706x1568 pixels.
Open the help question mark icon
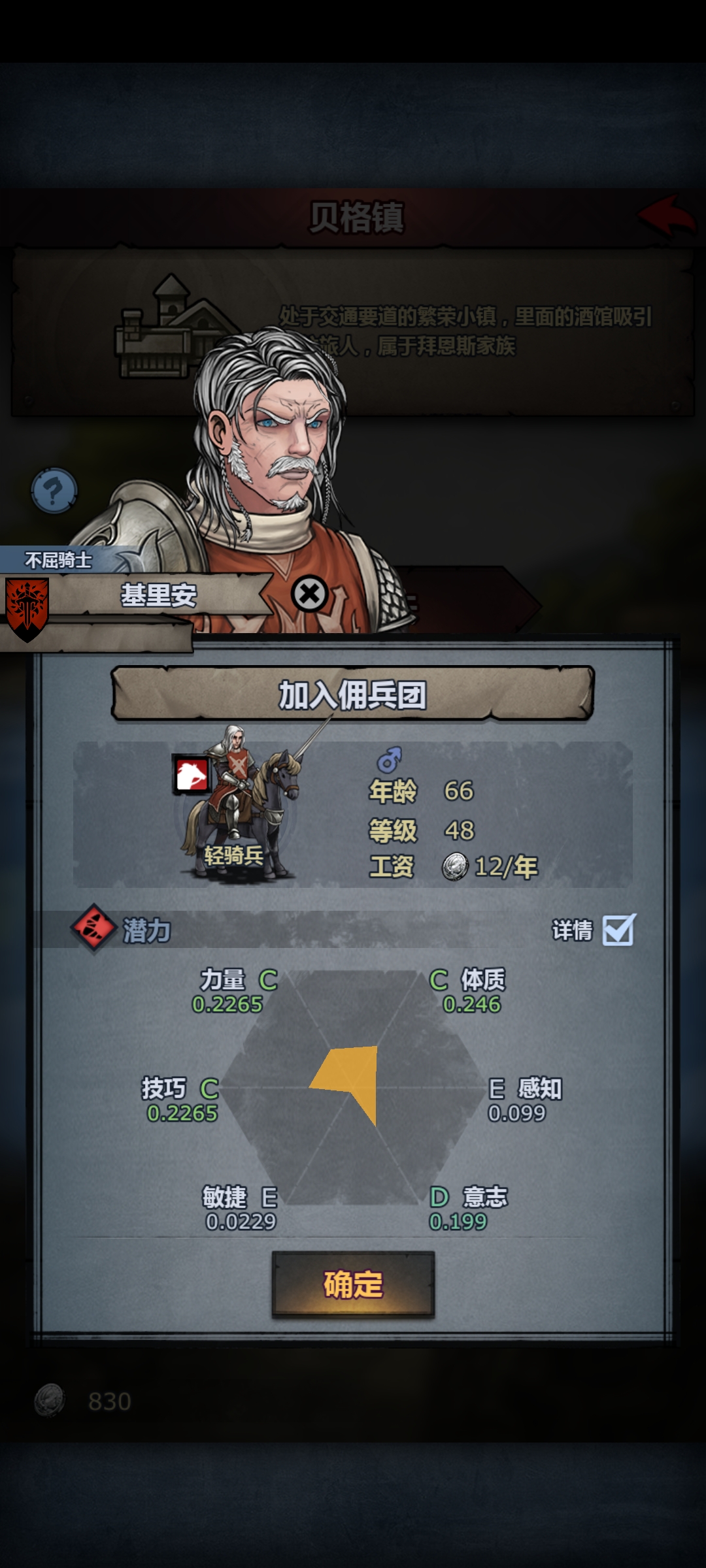[55, 492]
